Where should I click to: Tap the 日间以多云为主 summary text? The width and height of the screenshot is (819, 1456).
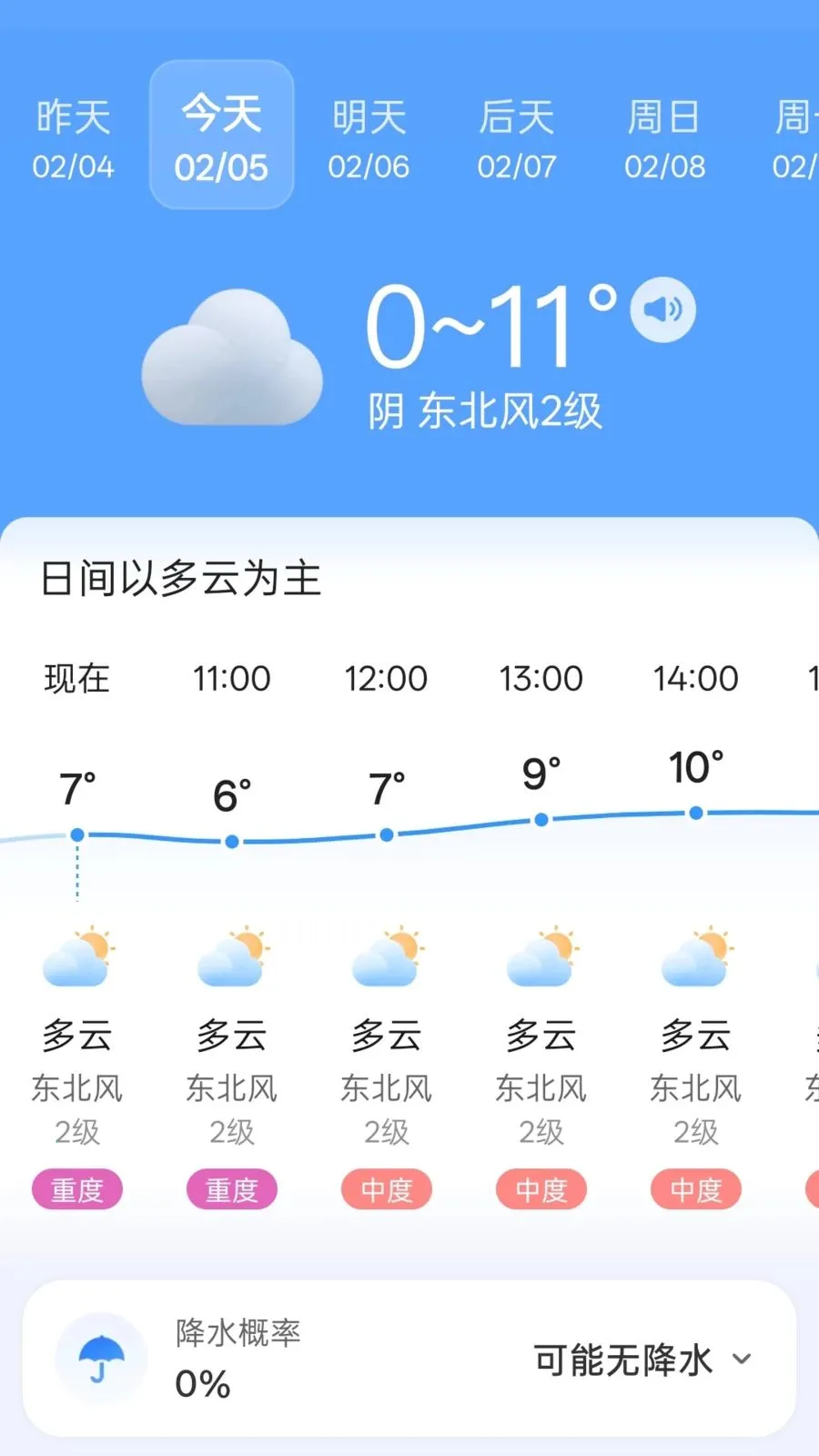[x=182, y=580]
